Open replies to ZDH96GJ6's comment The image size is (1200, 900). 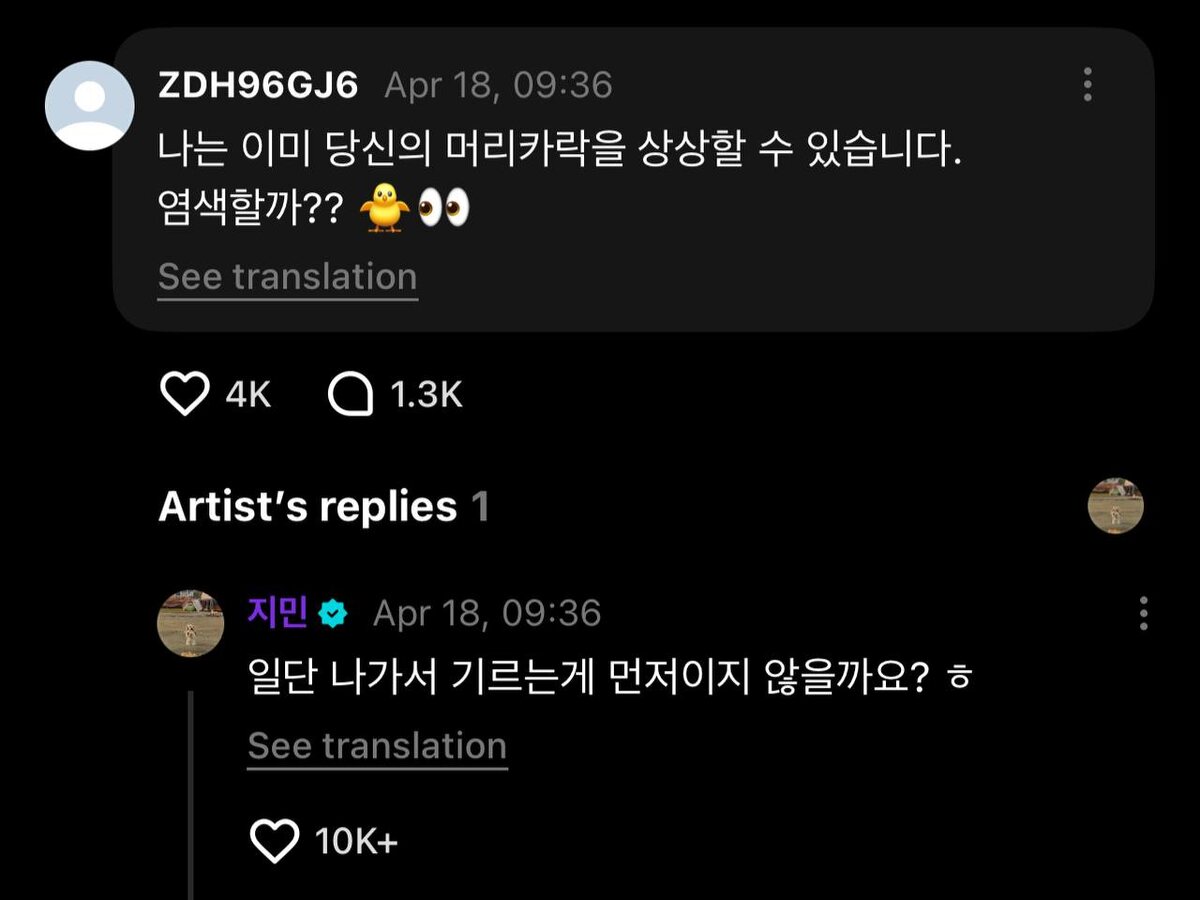point(351,394)
